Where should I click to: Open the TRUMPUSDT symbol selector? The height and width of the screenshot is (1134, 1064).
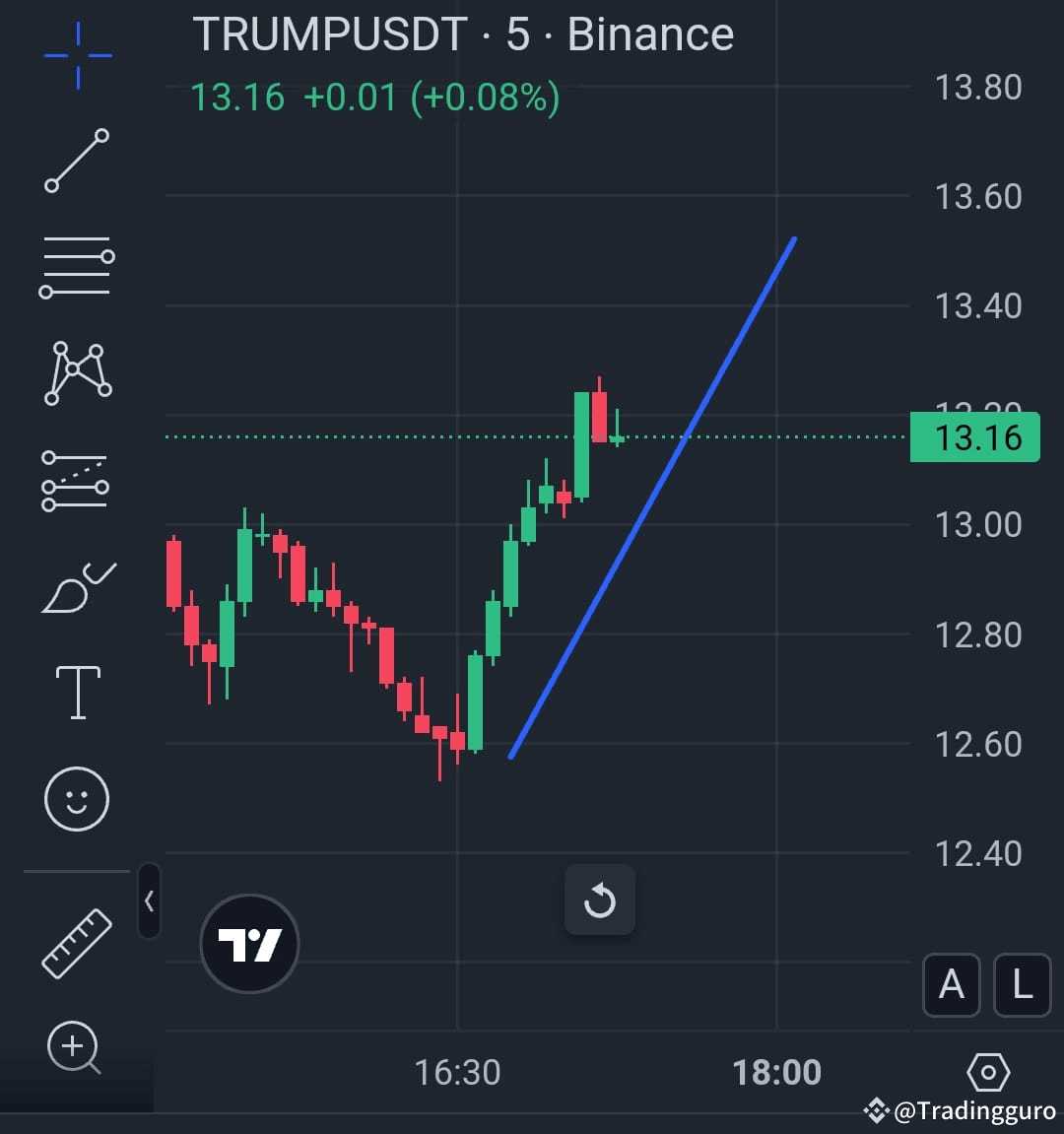point(330,34)
